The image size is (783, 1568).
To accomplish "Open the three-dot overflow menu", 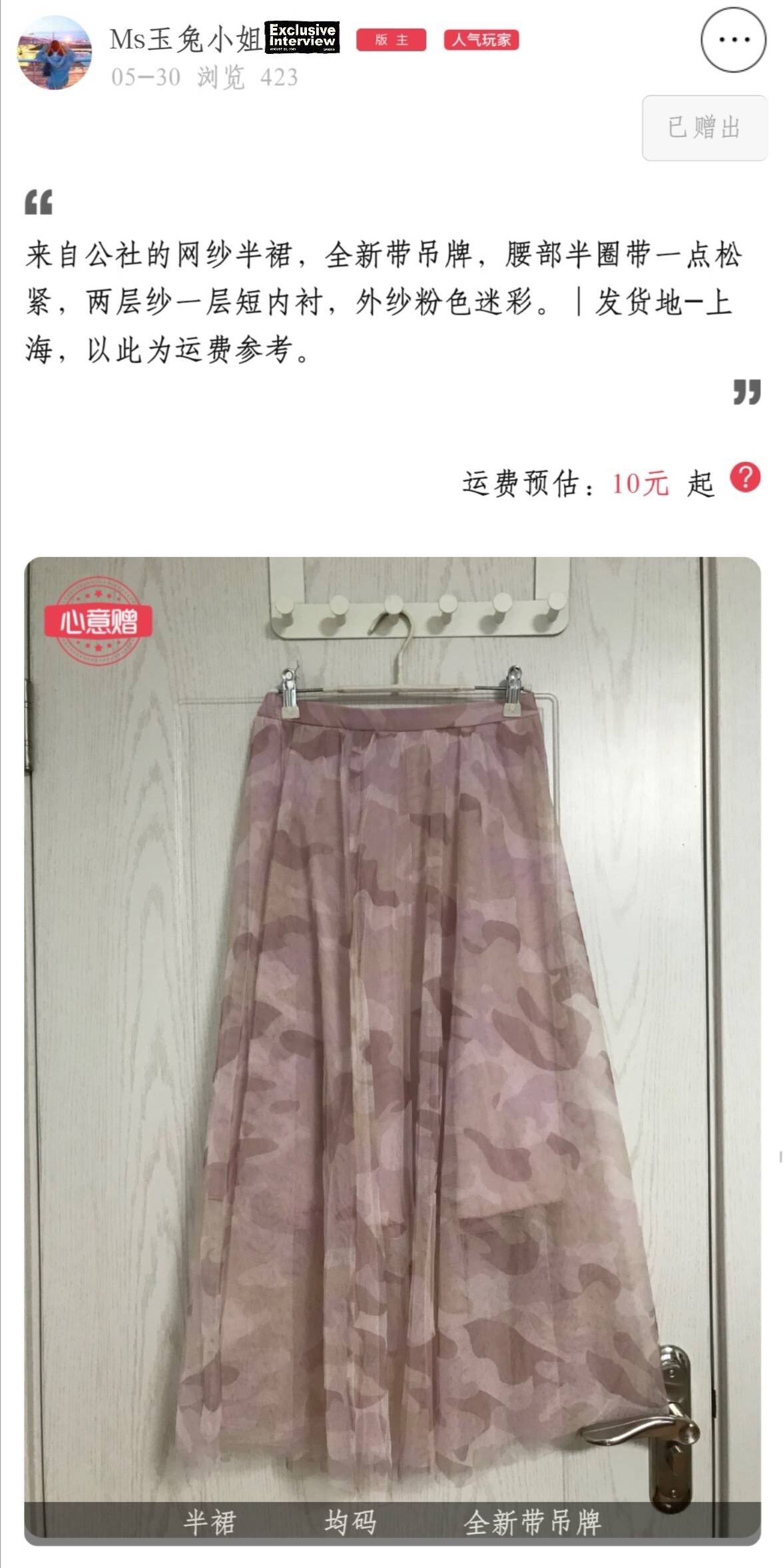I will (x=734, y=40).
